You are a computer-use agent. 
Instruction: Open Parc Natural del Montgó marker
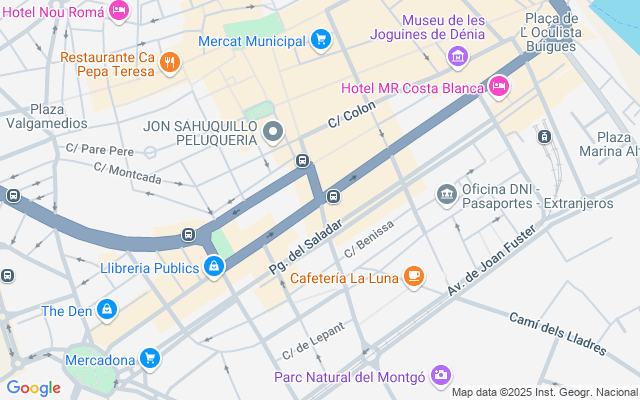[x=441, y=376]
